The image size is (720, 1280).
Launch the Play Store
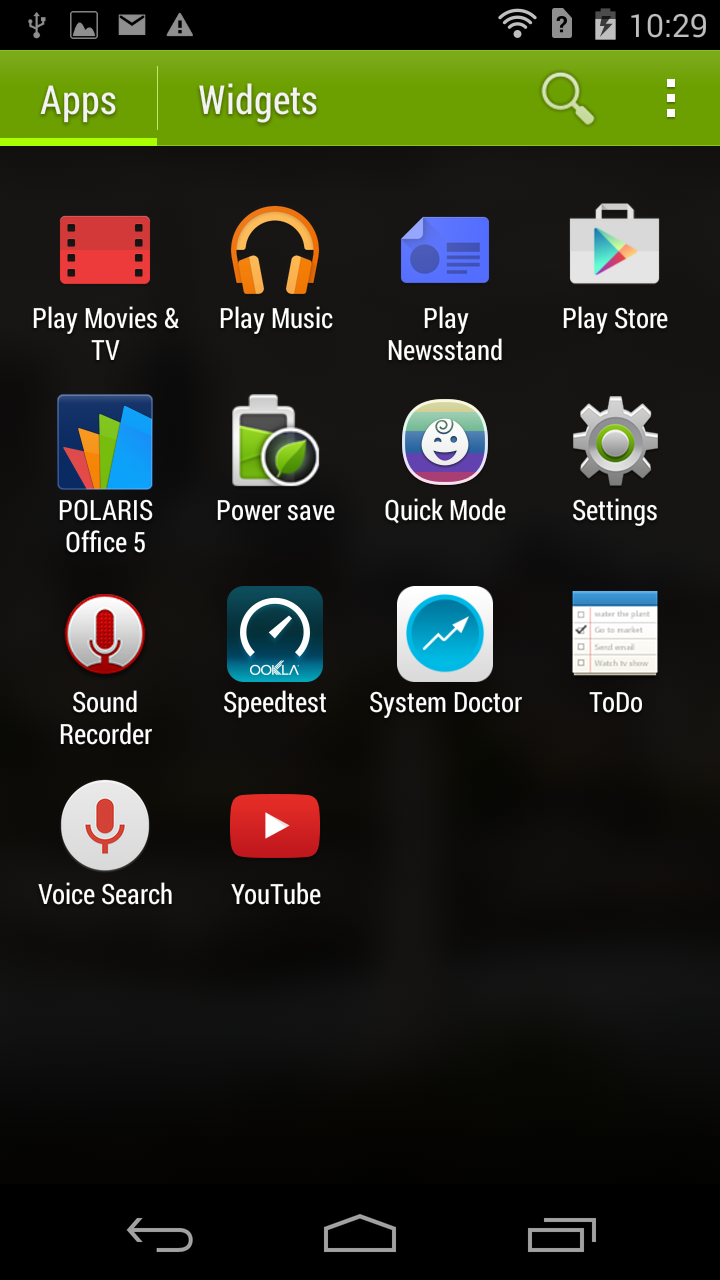[615, 270]
